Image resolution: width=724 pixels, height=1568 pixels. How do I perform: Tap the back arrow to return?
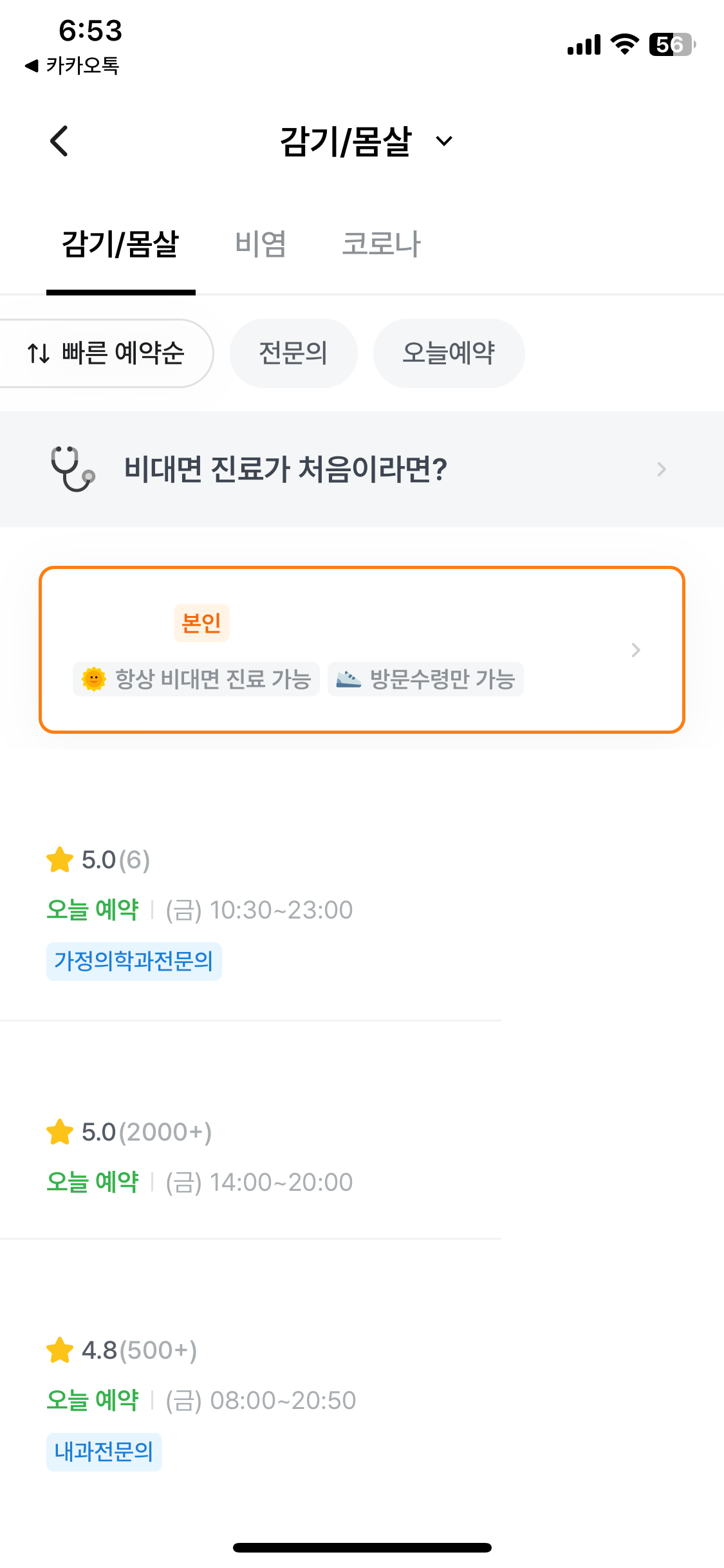[59, 140]
